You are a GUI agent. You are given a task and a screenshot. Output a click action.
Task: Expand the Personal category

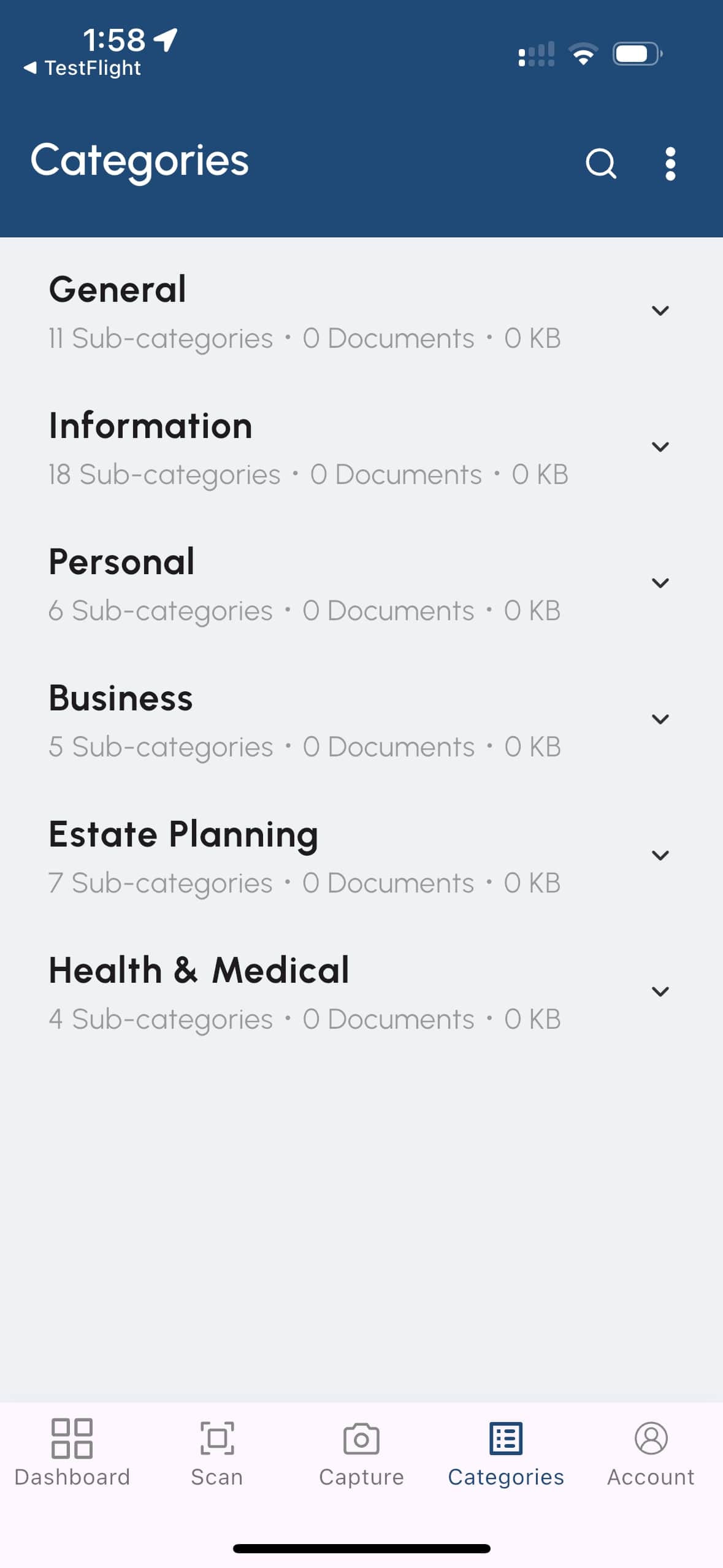[x=361, y=584]
